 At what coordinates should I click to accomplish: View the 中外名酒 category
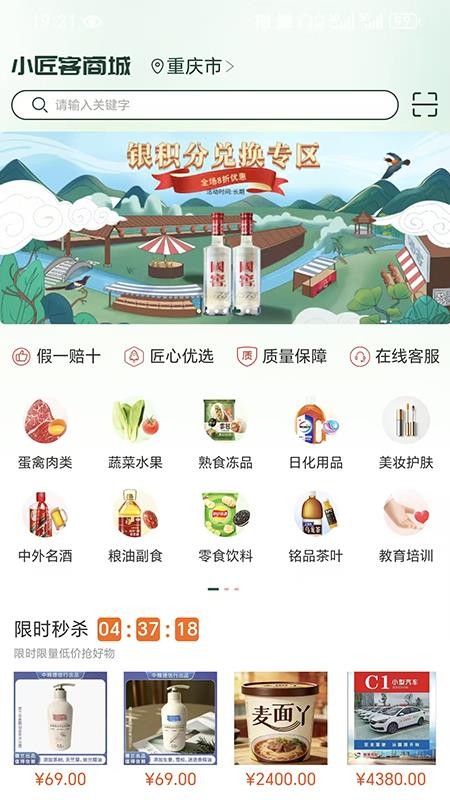[45, 528]
